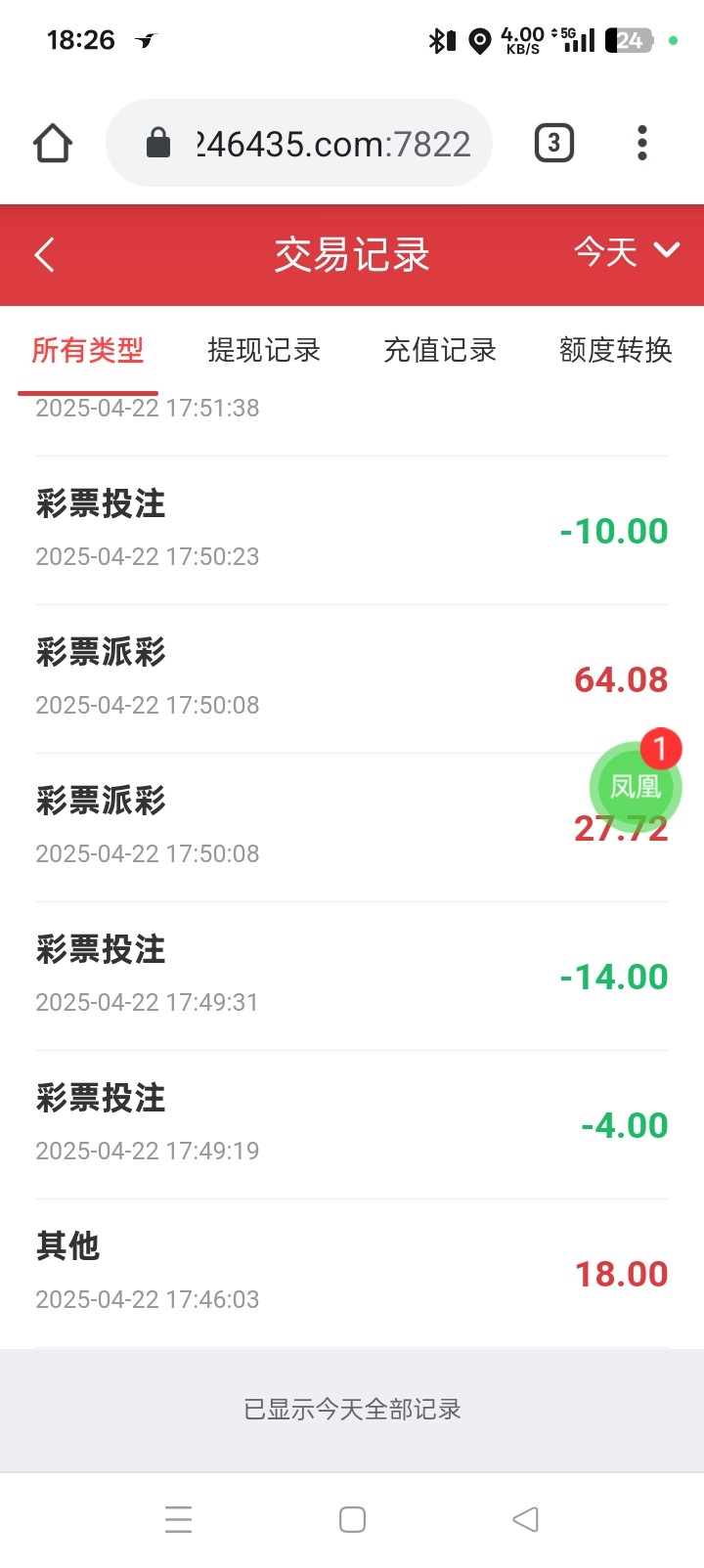Open the browser home page
This screenshot has height=1568, width=704.
tap(53, 144)
